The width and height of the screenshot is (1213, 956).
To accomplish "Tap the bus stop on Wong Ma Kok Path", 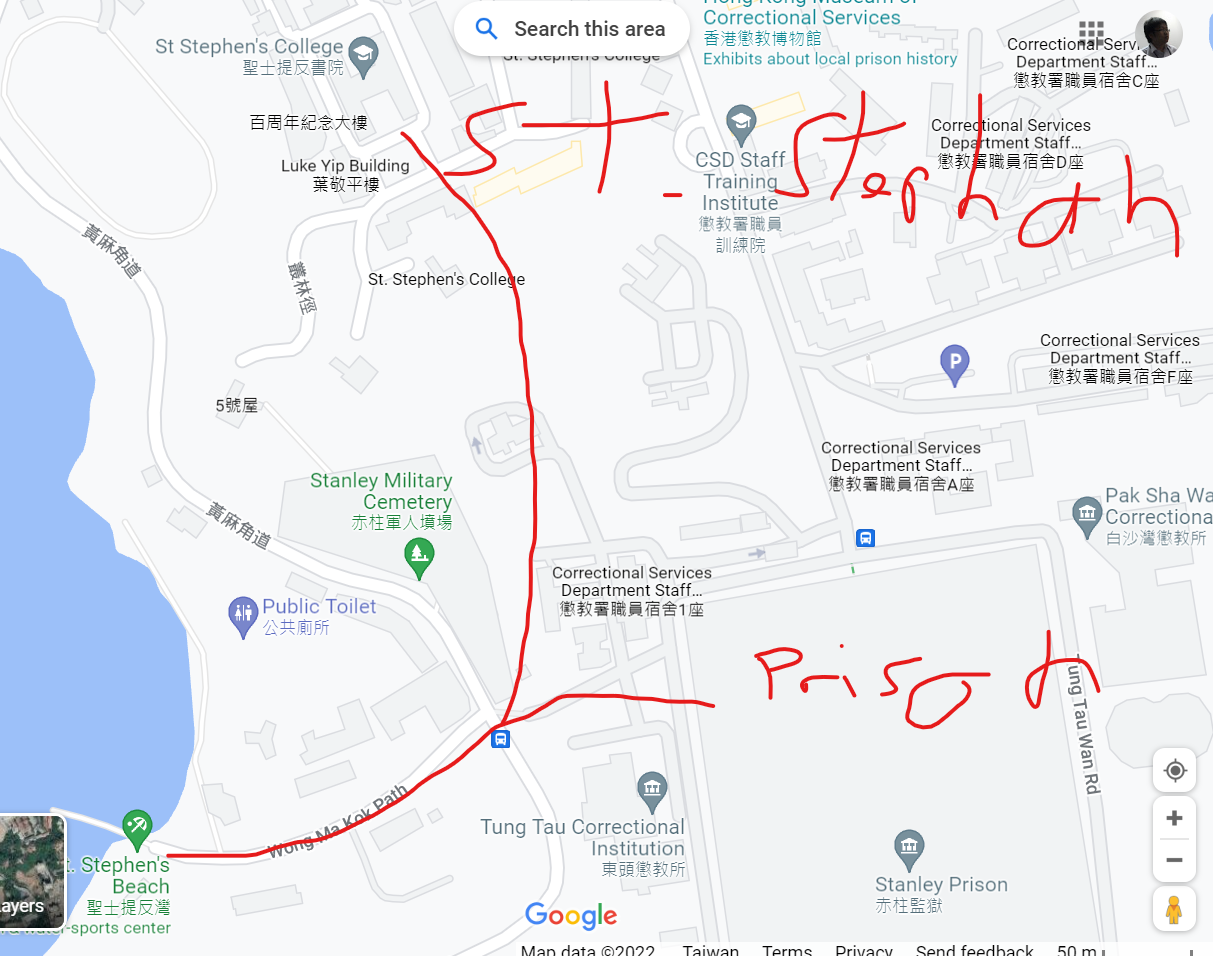I will coord(501,739).
